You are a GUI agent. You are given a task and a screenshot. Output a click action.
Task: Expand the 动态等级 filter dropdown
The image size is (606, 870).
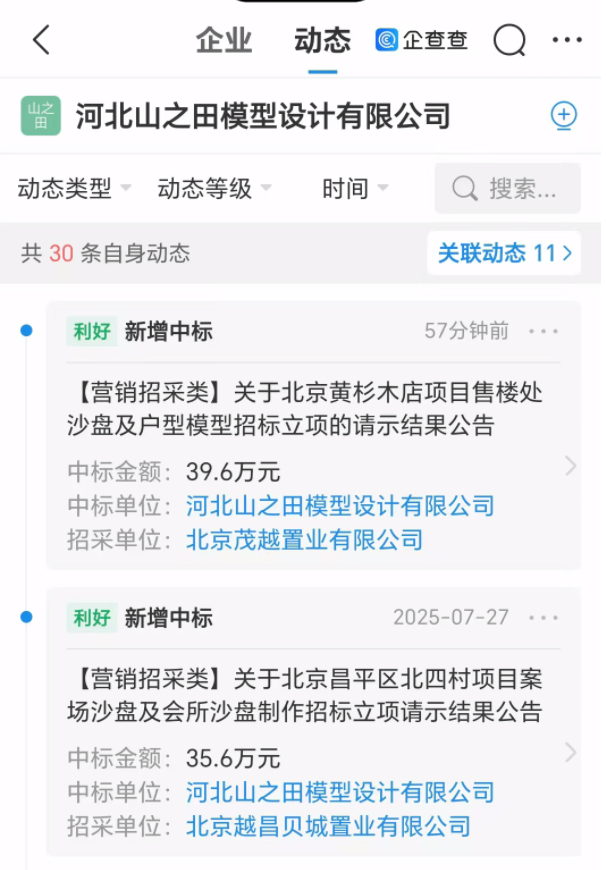tap(214, 188)
